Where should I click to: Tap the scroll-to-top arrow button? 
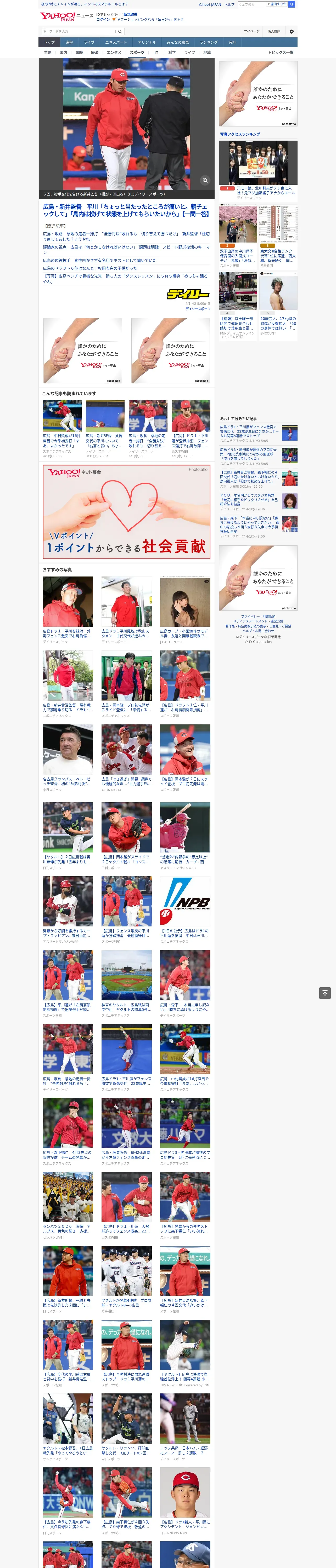pos(324,993)
